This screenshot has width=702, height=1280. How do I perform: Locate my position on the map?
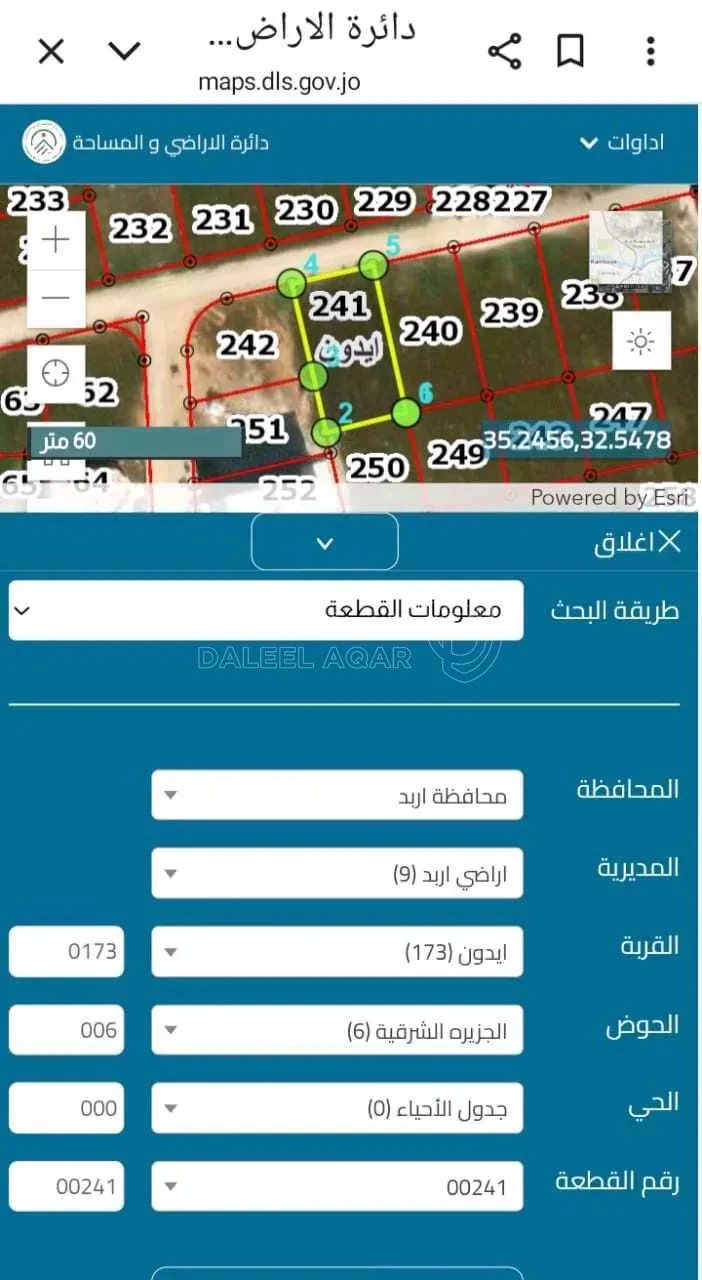pos(56,374)
